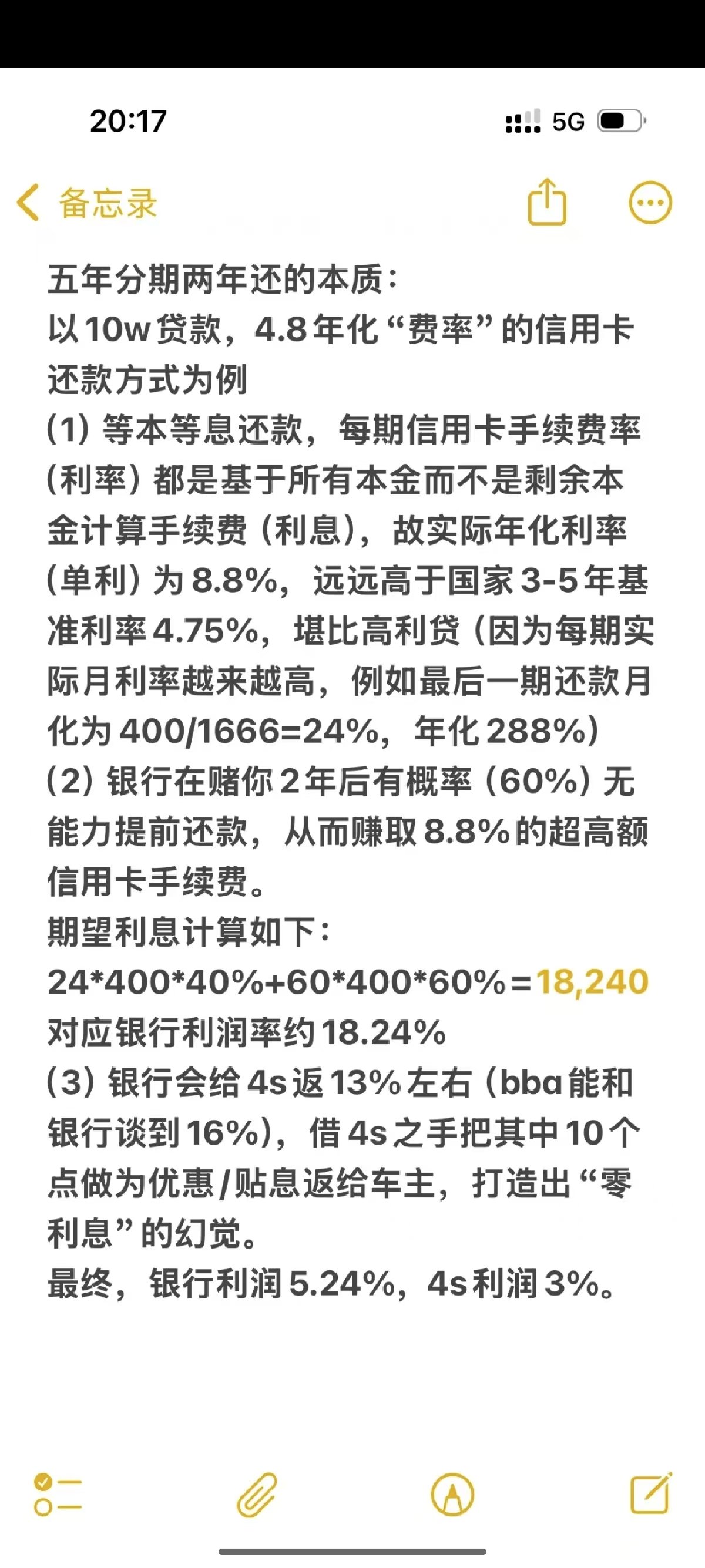Image resolution: width=705 pixels, height=1568 pixels.
Task: Open the more options menu
Action: [650, 203]
